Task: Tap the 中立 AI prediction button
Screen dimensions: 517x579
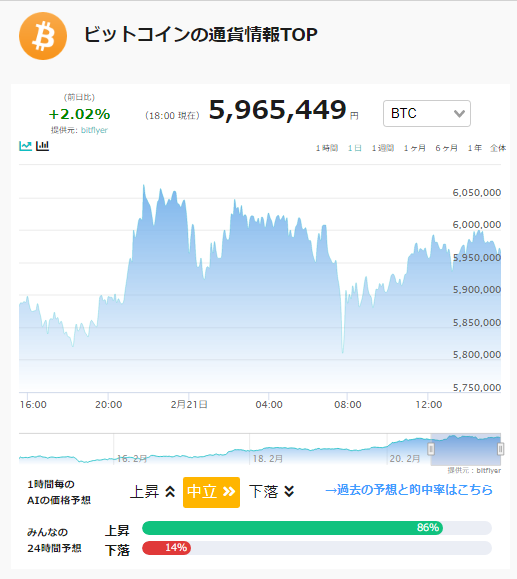Action: coord(211,492)
